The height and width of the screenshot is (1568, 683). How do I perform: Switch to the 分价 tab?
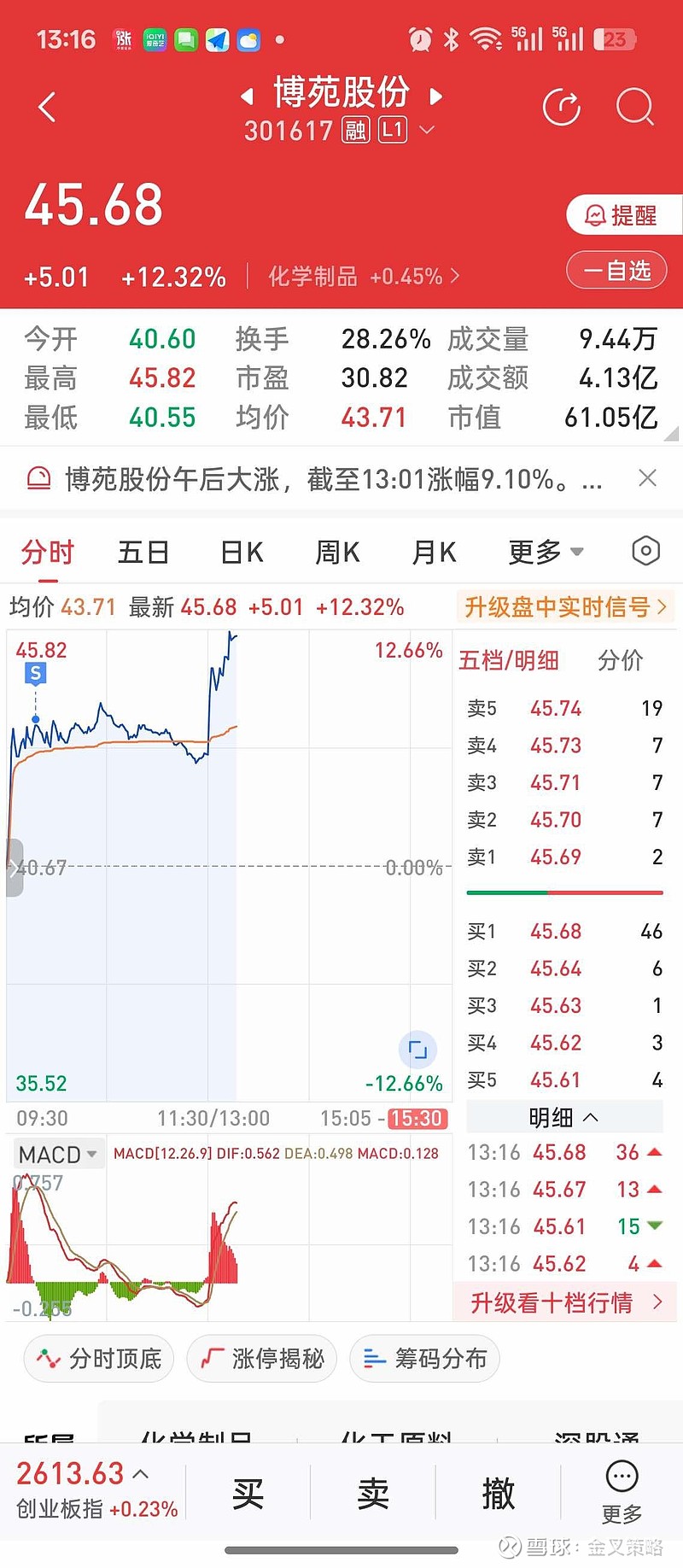coord(621,660)
